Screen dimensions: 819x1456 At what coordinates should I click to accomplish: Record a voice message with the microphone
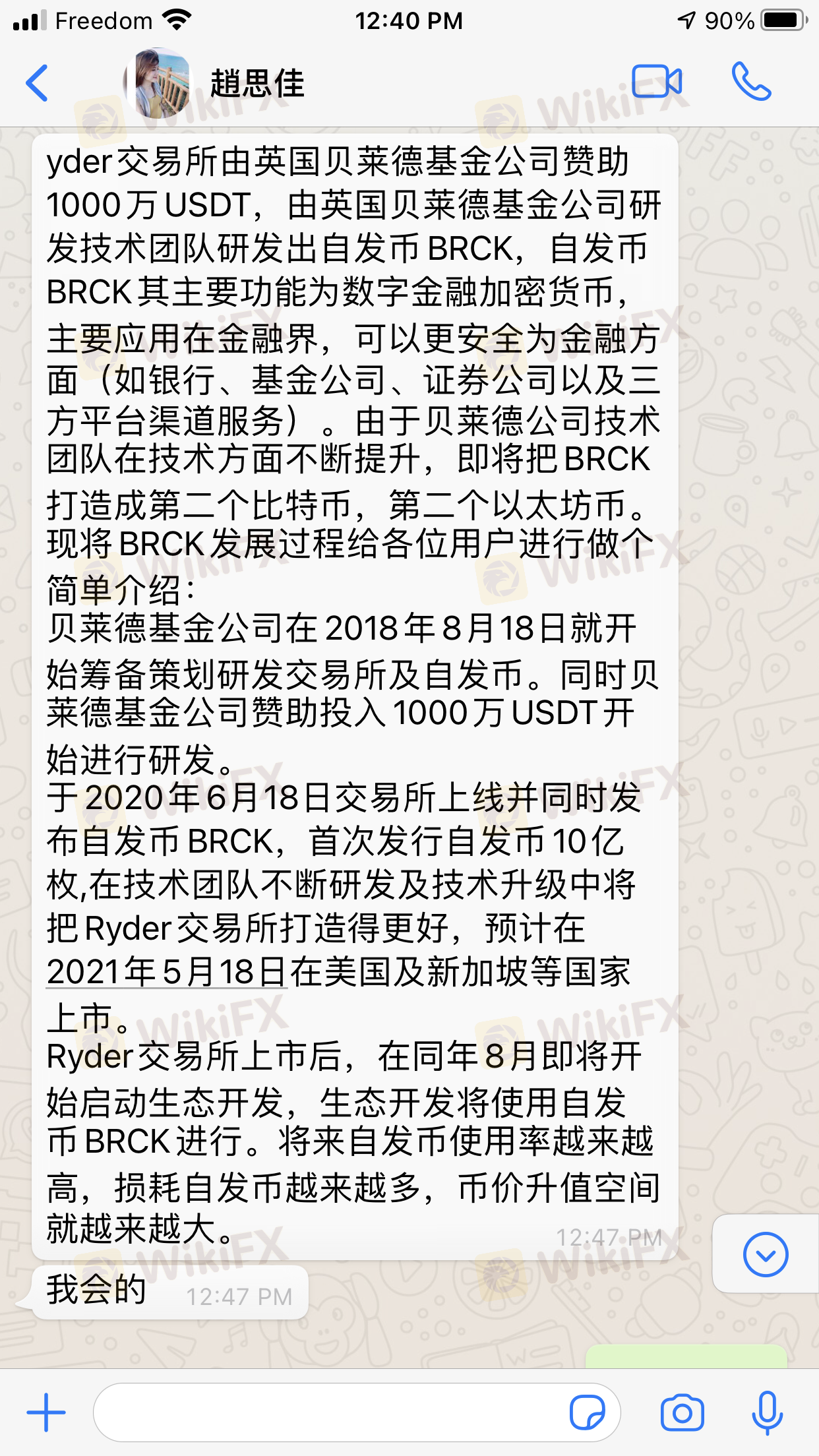pos(767,1412)
